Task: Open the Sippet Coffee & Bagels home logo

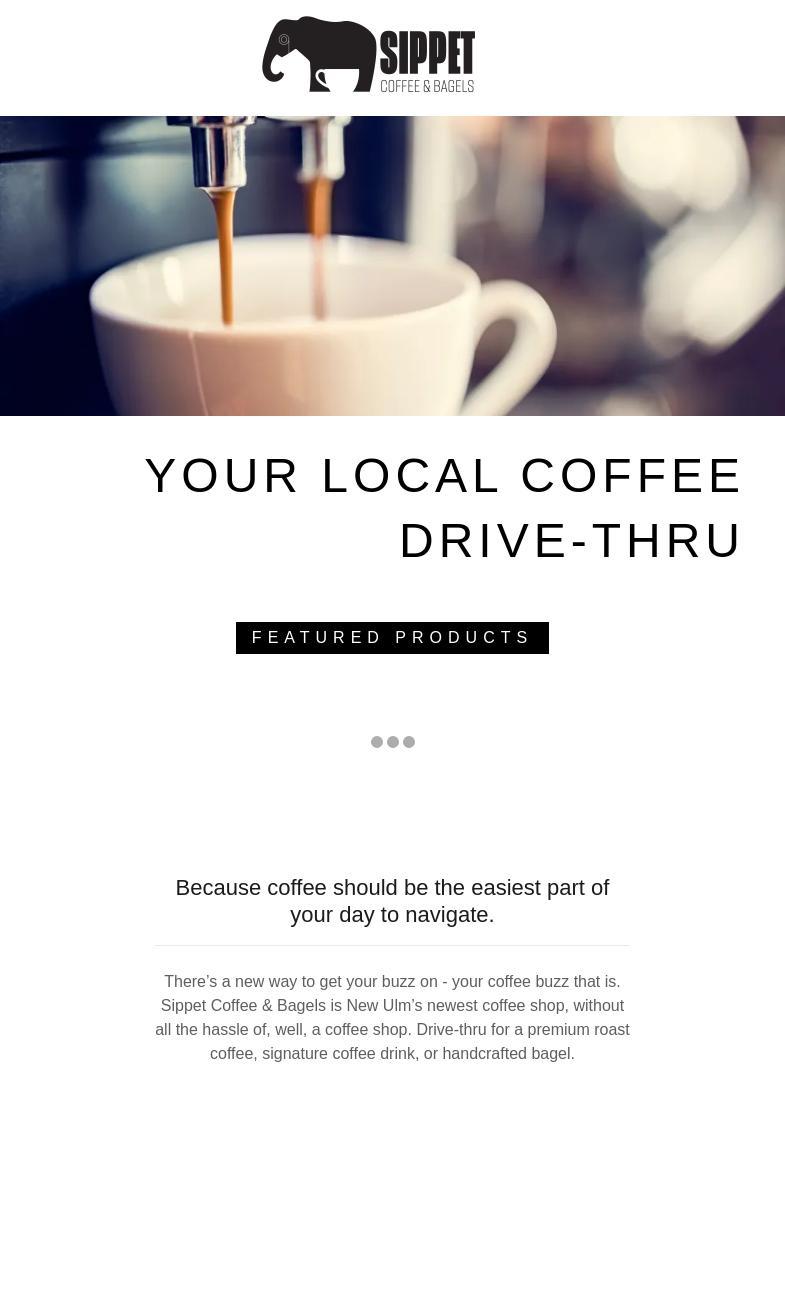Action: point(368,55)
